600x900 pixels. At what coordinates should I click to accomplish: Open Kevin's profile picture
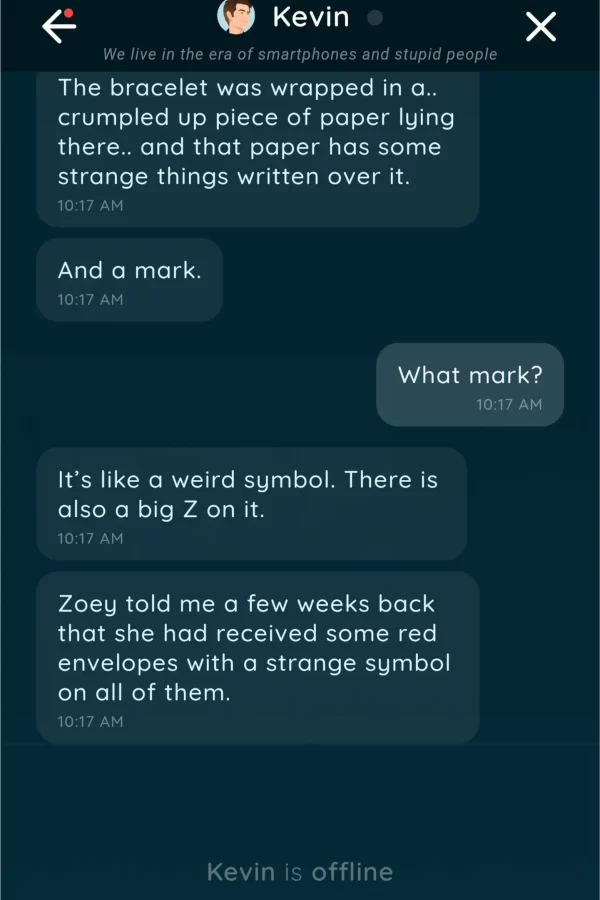pyautogui.click(x=236, y=17)
